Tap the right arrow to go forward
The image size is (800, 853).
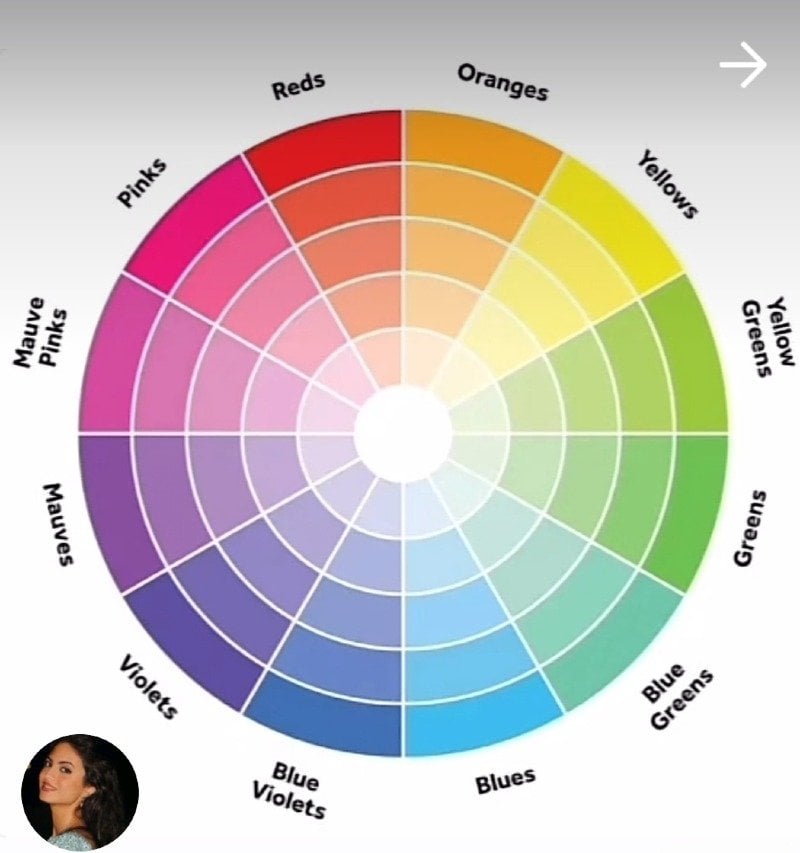tap(743, 64)
